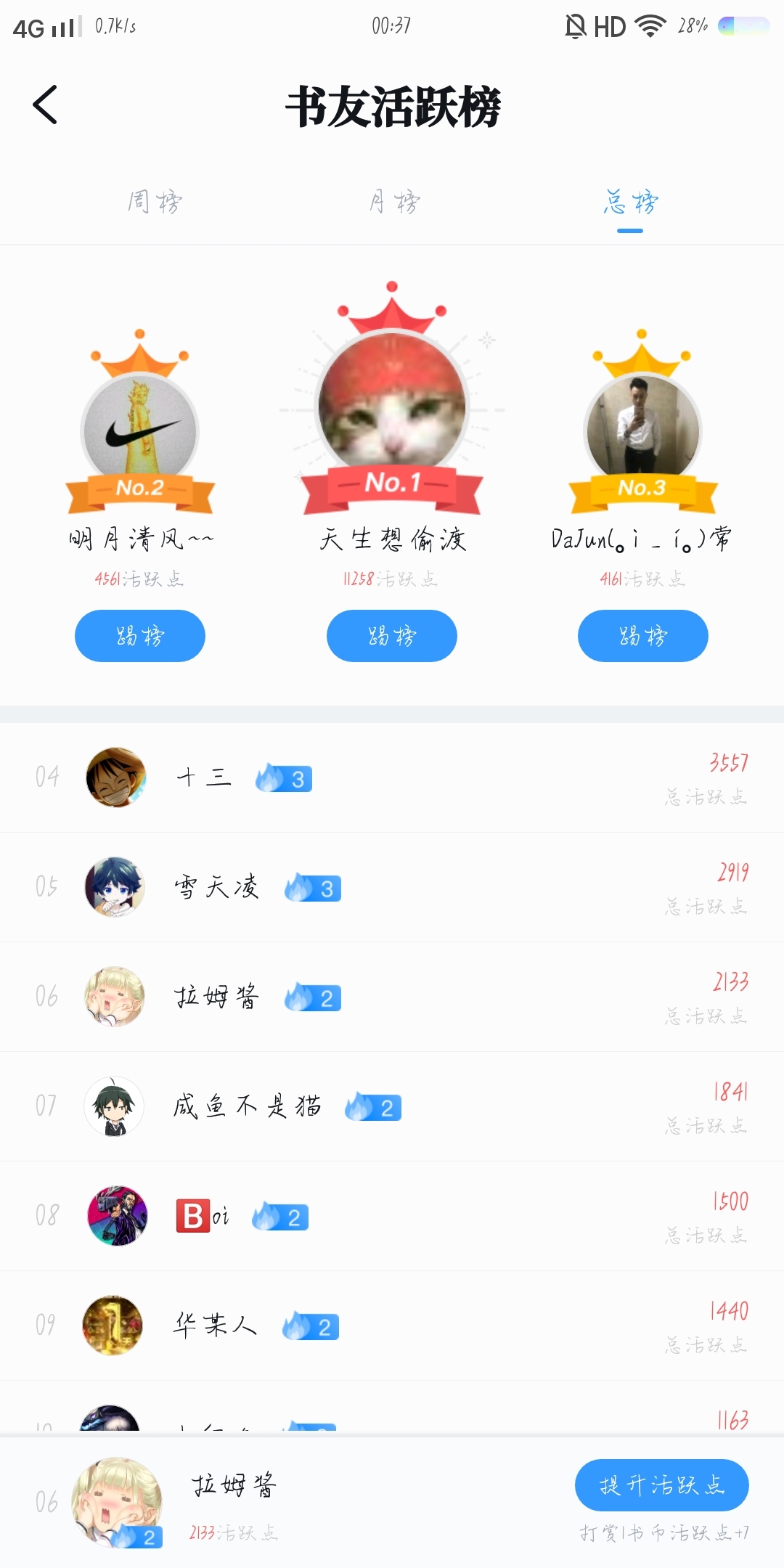Go back using the top arrow
Screen dimensions: 784x1568
click(x=45, y=105)
